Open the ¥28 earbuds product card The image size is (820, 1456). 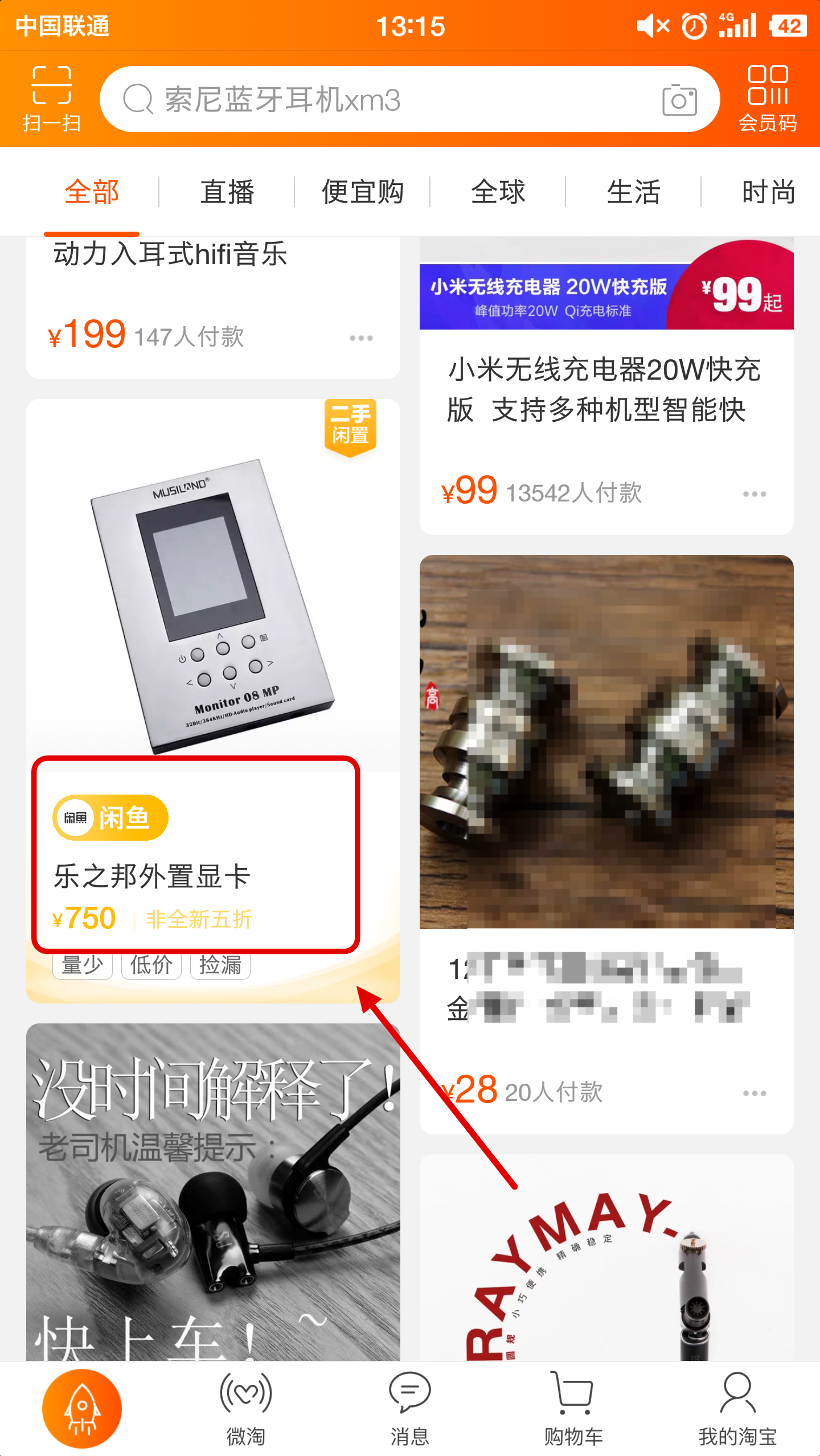[606, 797]
